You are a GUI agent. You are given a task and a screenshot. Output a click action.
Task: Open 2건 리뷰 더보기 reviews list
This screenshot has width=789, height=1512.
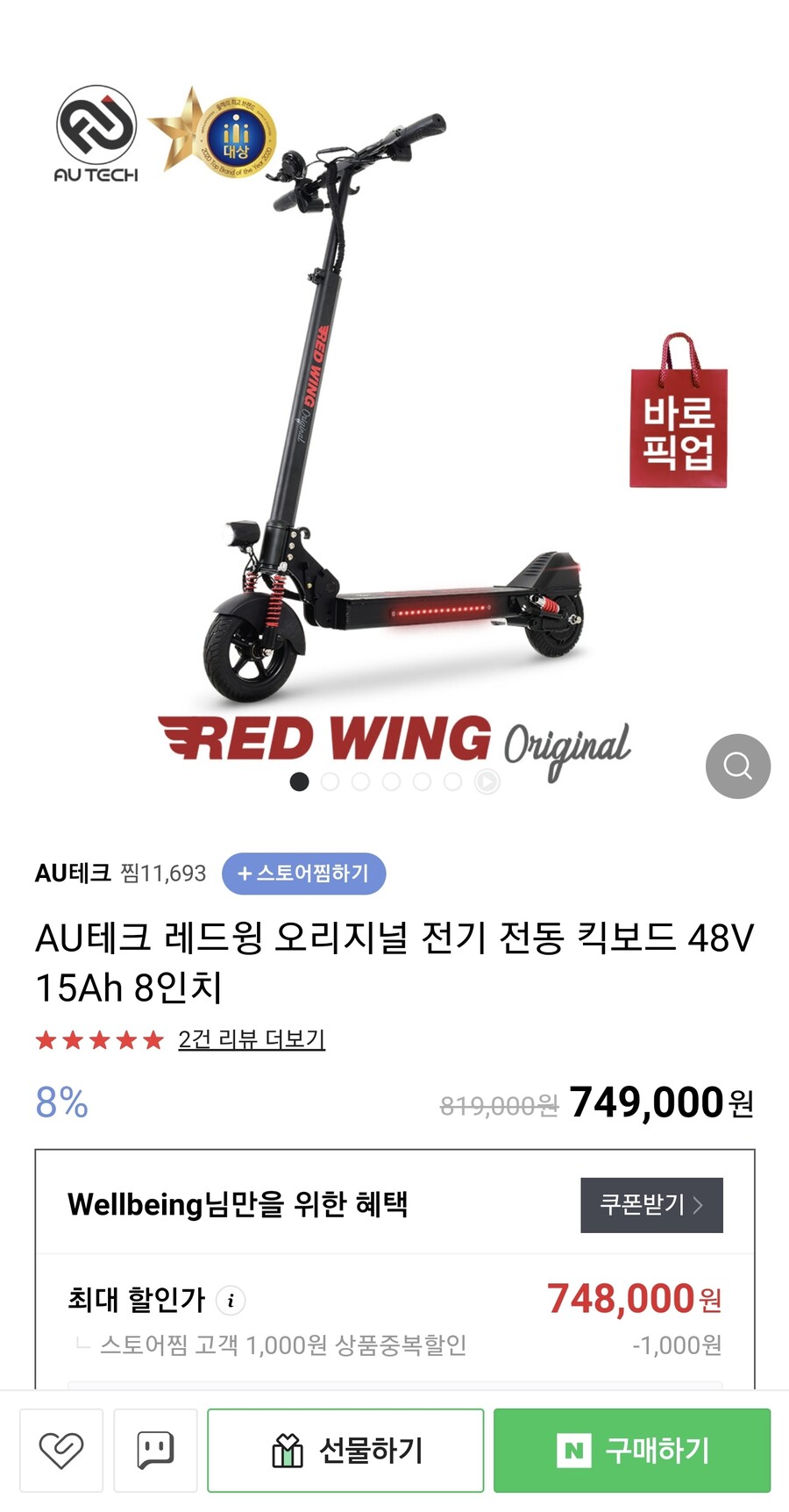(252, 1039)
